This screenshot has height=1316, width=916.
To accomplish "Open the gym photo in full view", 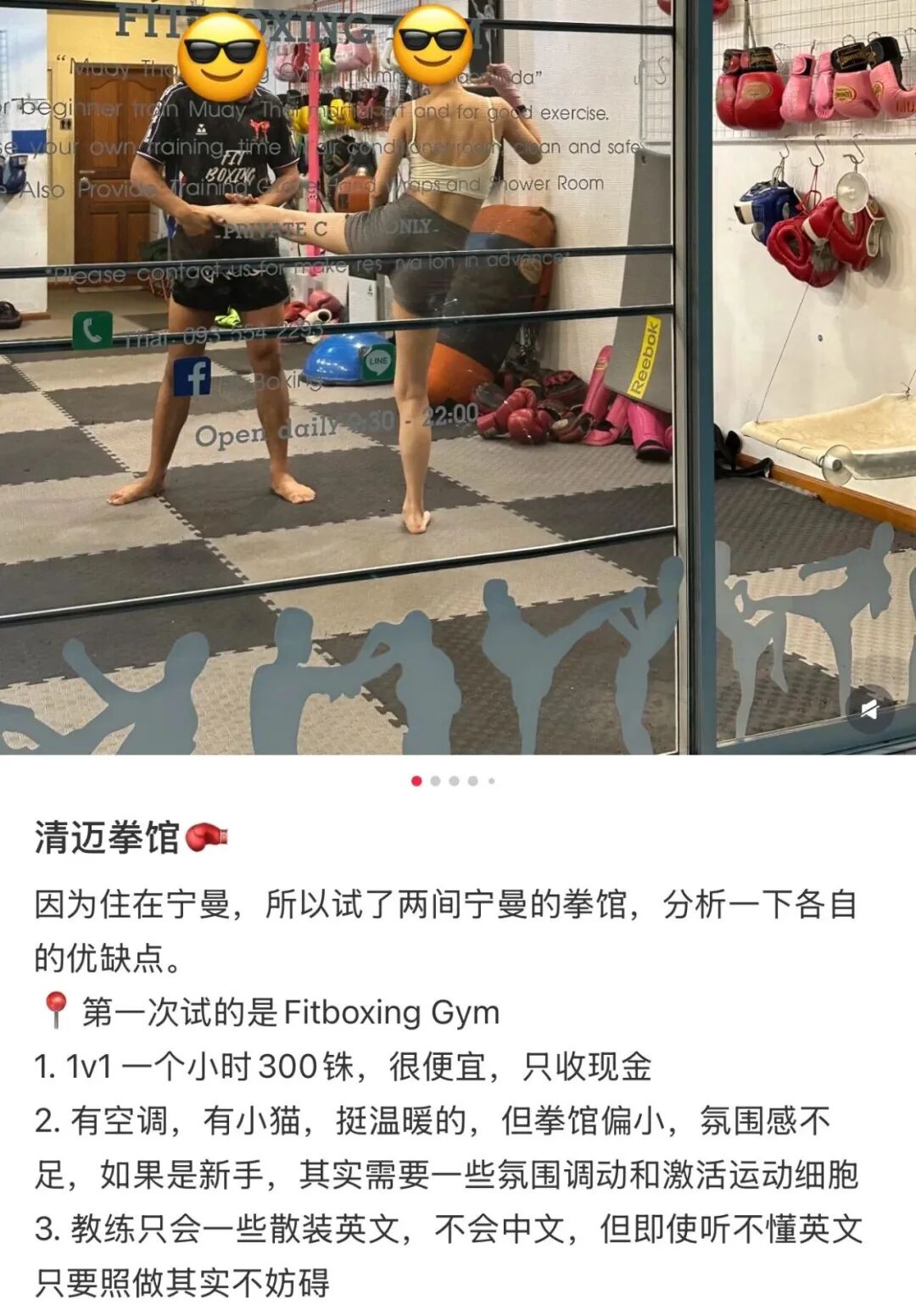I will point(458,377).
